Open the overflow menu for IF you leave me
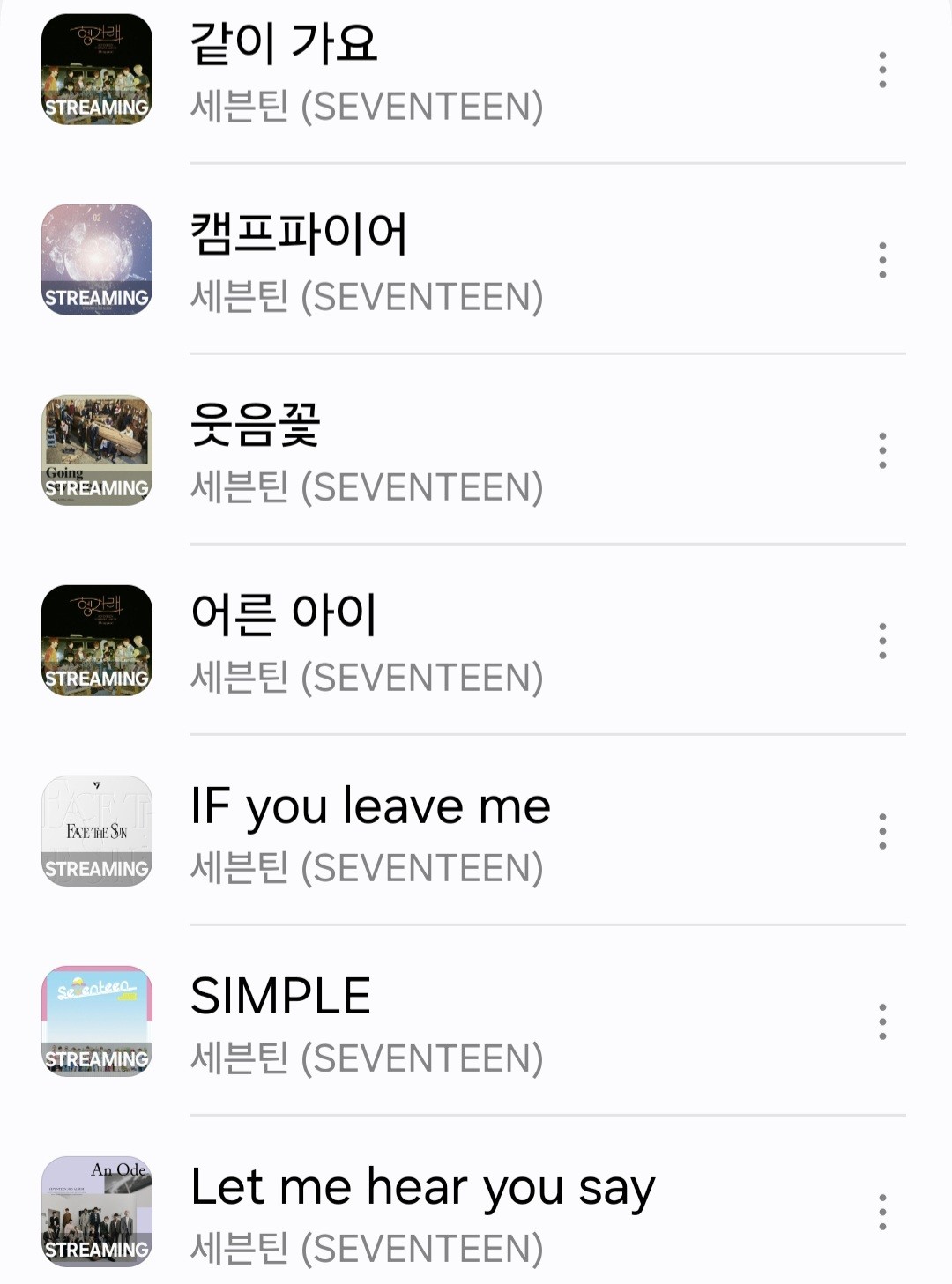 click(881, 833)
